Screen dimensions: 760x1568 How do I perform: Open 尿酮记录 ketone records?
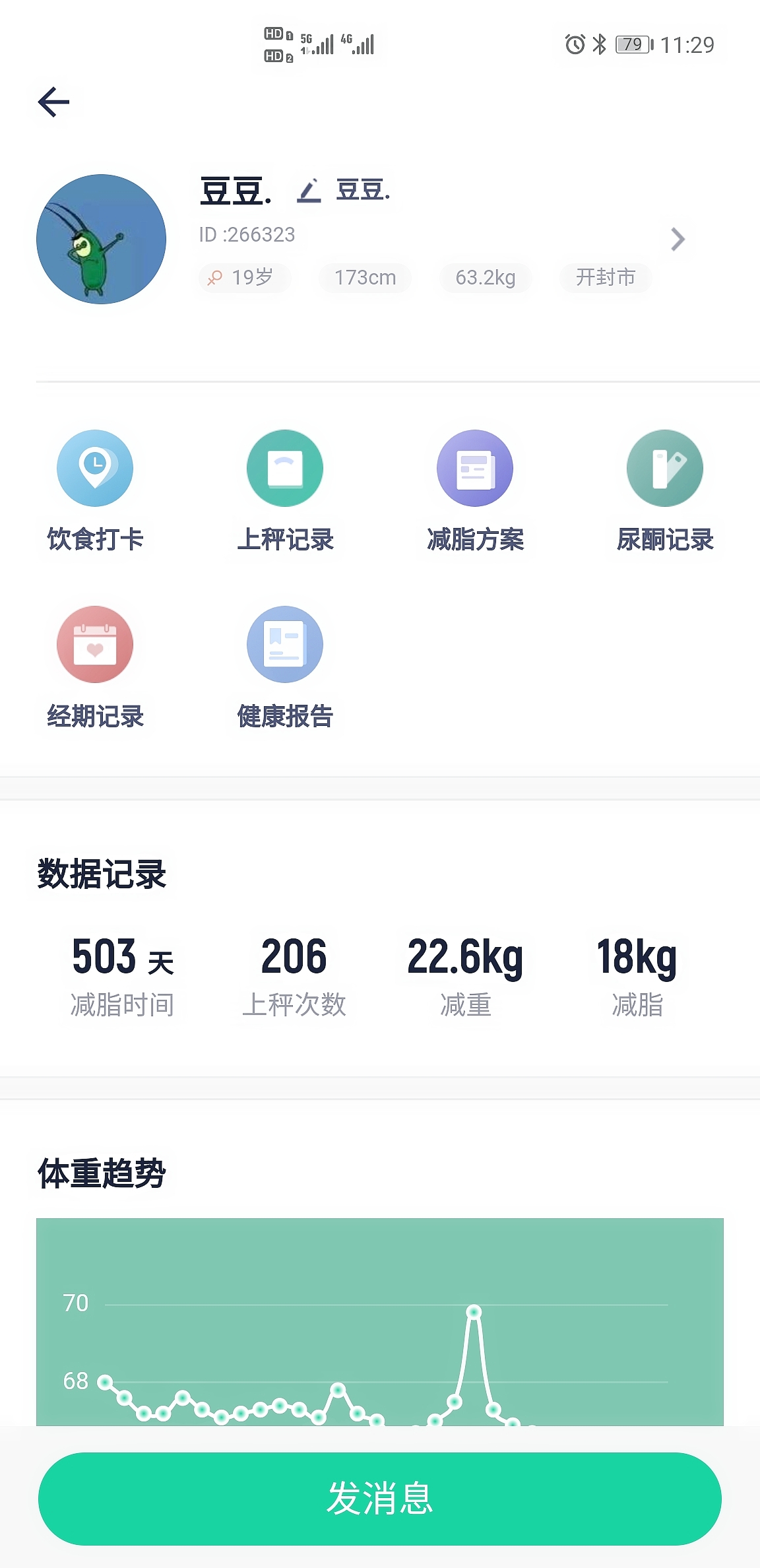[x=665, y=469]
